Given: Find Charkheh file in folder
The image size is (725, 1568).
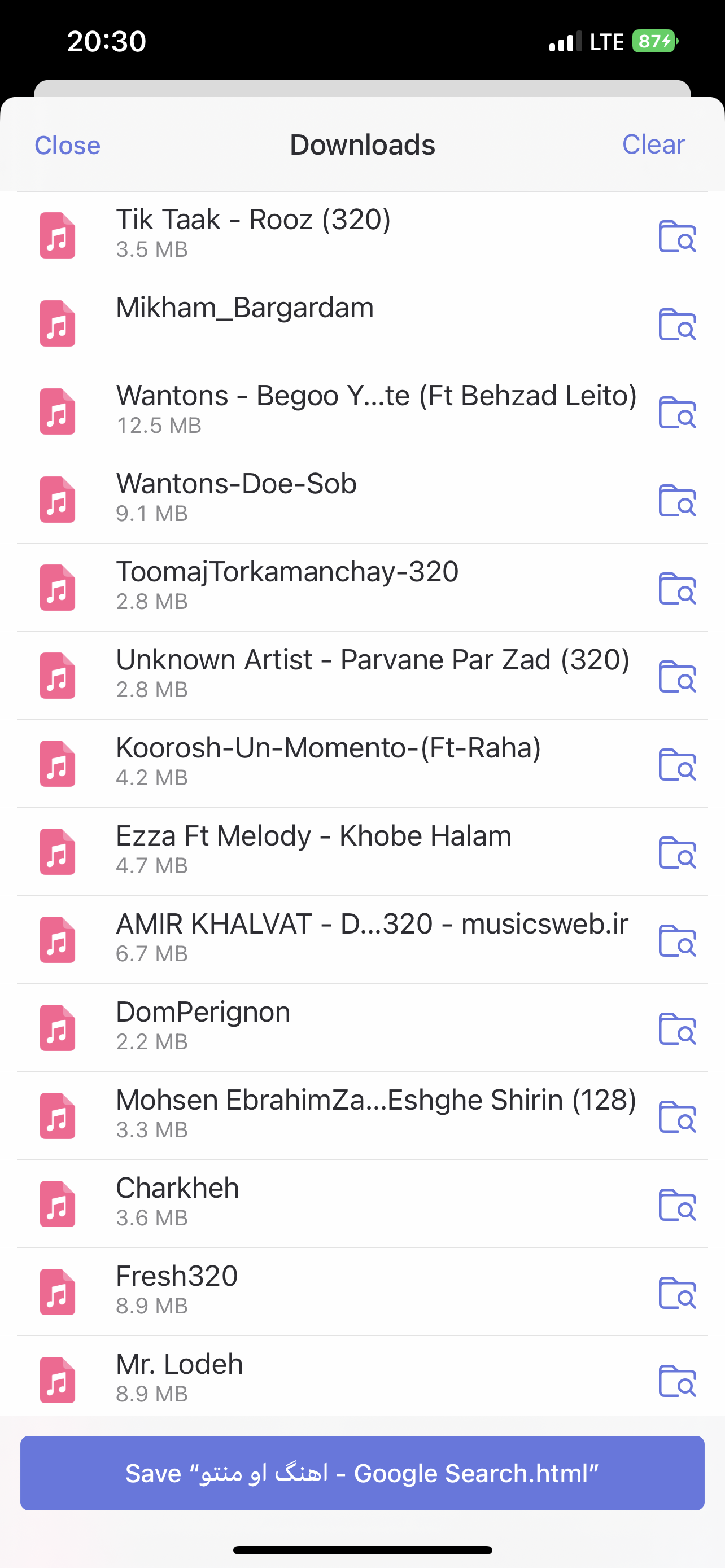Looking at the screenshot, I should coord(677,1205).
